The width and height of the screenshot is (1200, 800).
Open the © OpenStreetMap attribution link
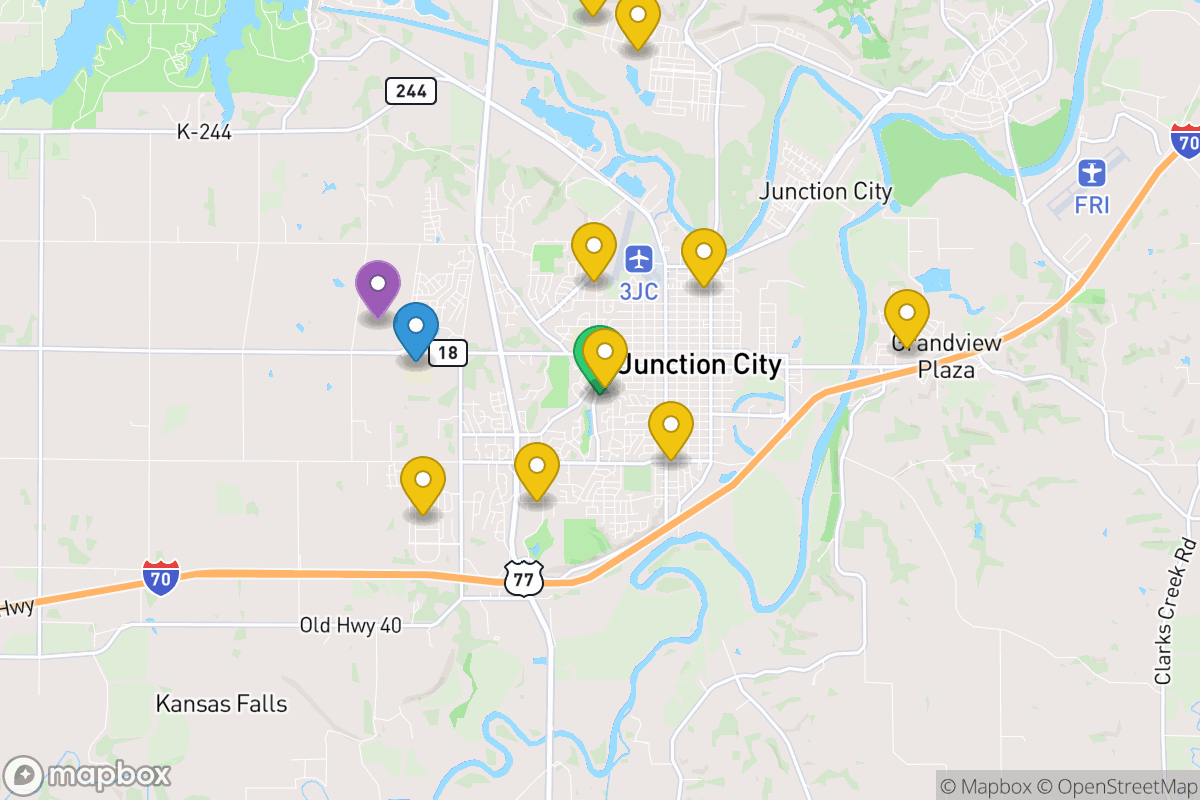[x=1117, y=785]
